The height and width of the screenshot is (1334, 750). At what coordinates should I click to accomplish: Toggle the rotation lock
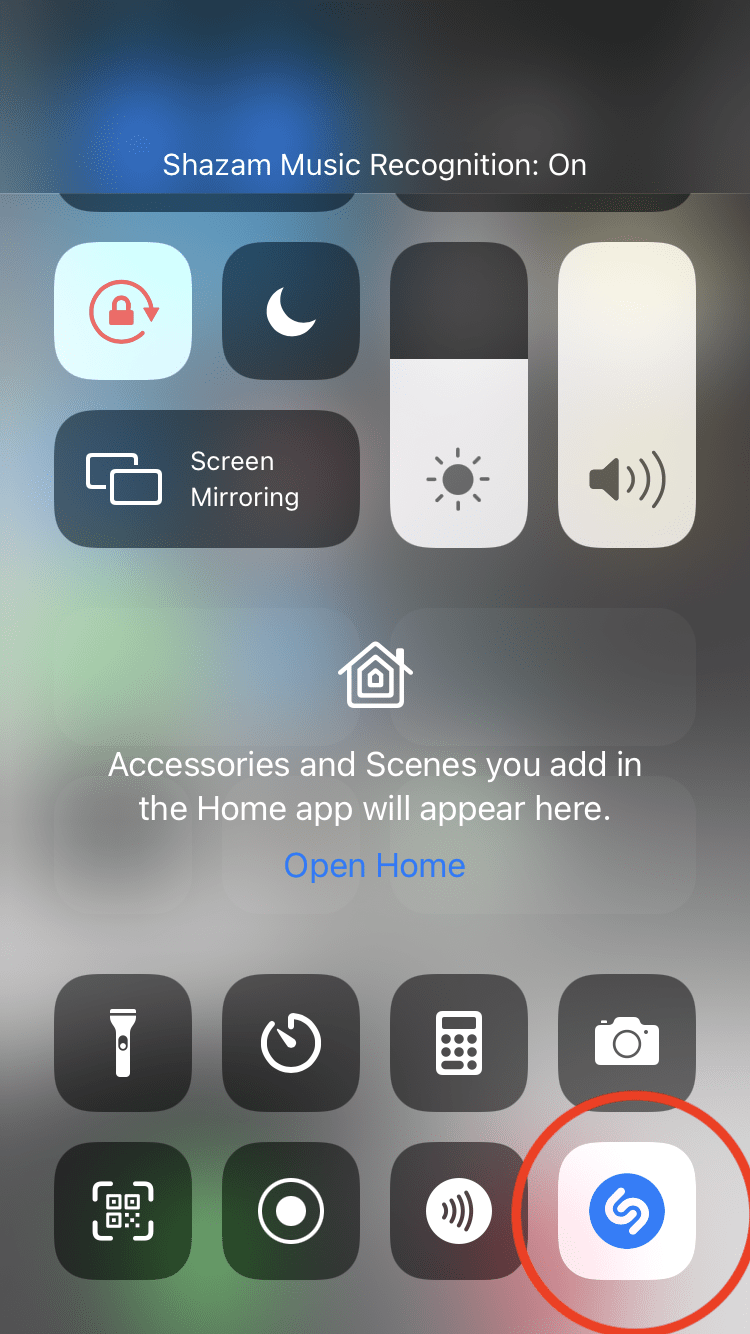coord(123,311)
